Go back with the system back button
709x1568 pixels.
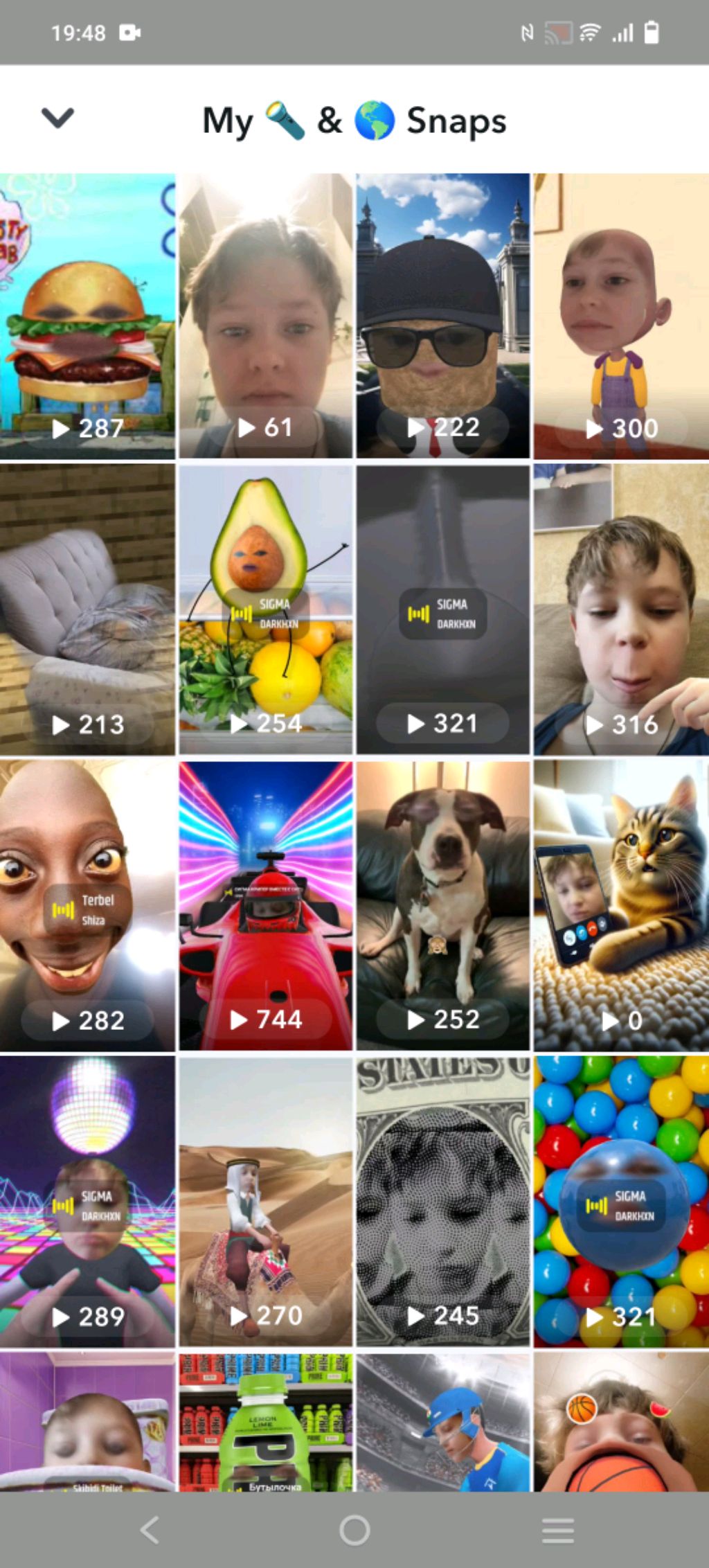pos(150,1530)
